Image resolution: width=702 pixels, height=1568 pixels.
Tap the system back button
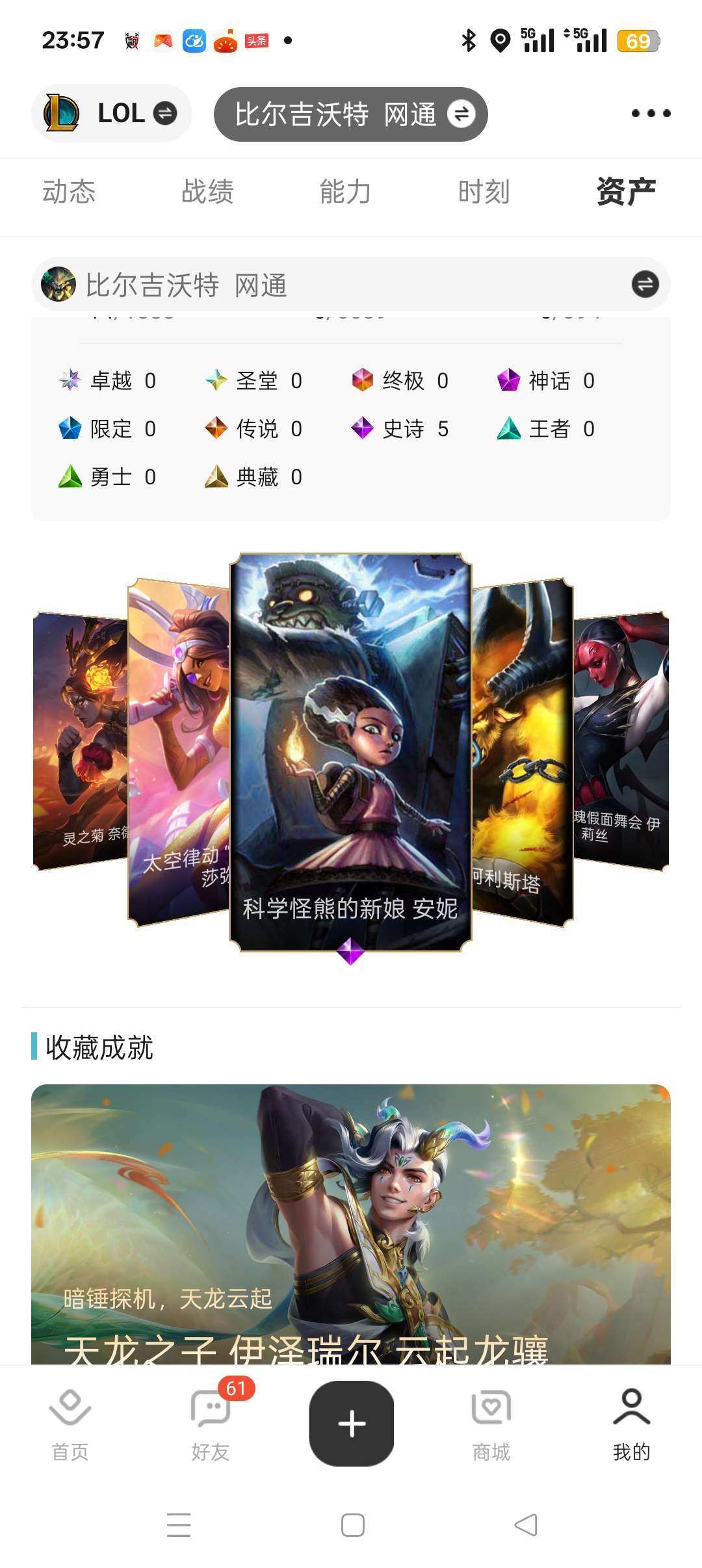pyautogui.click(x=525, y=1525)
